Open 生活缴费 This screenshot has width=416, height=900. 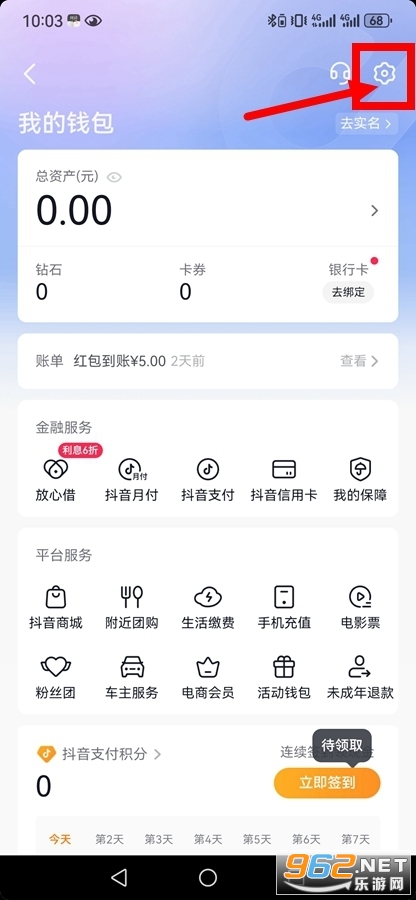point(208,608)
